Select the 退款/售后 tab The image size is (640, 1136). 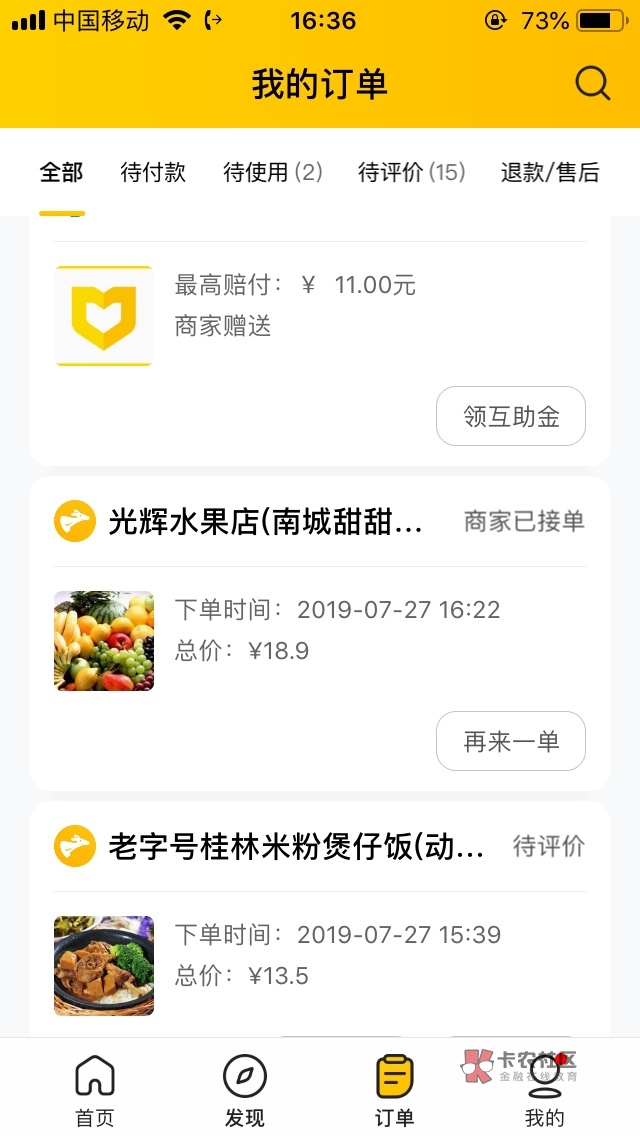549,172
